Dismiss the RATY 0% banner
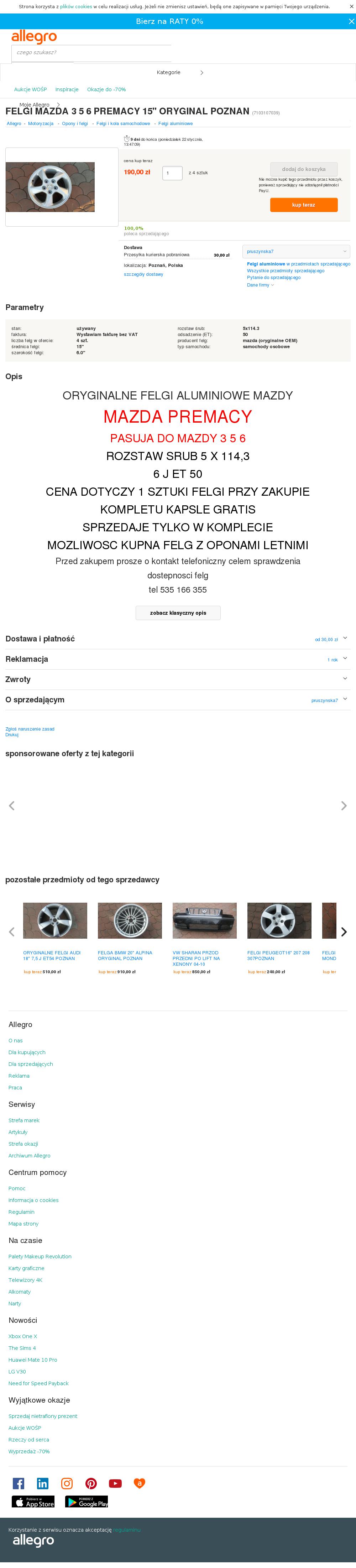Viewport: 356px width, 1568px height. click(x=351, y=21)
